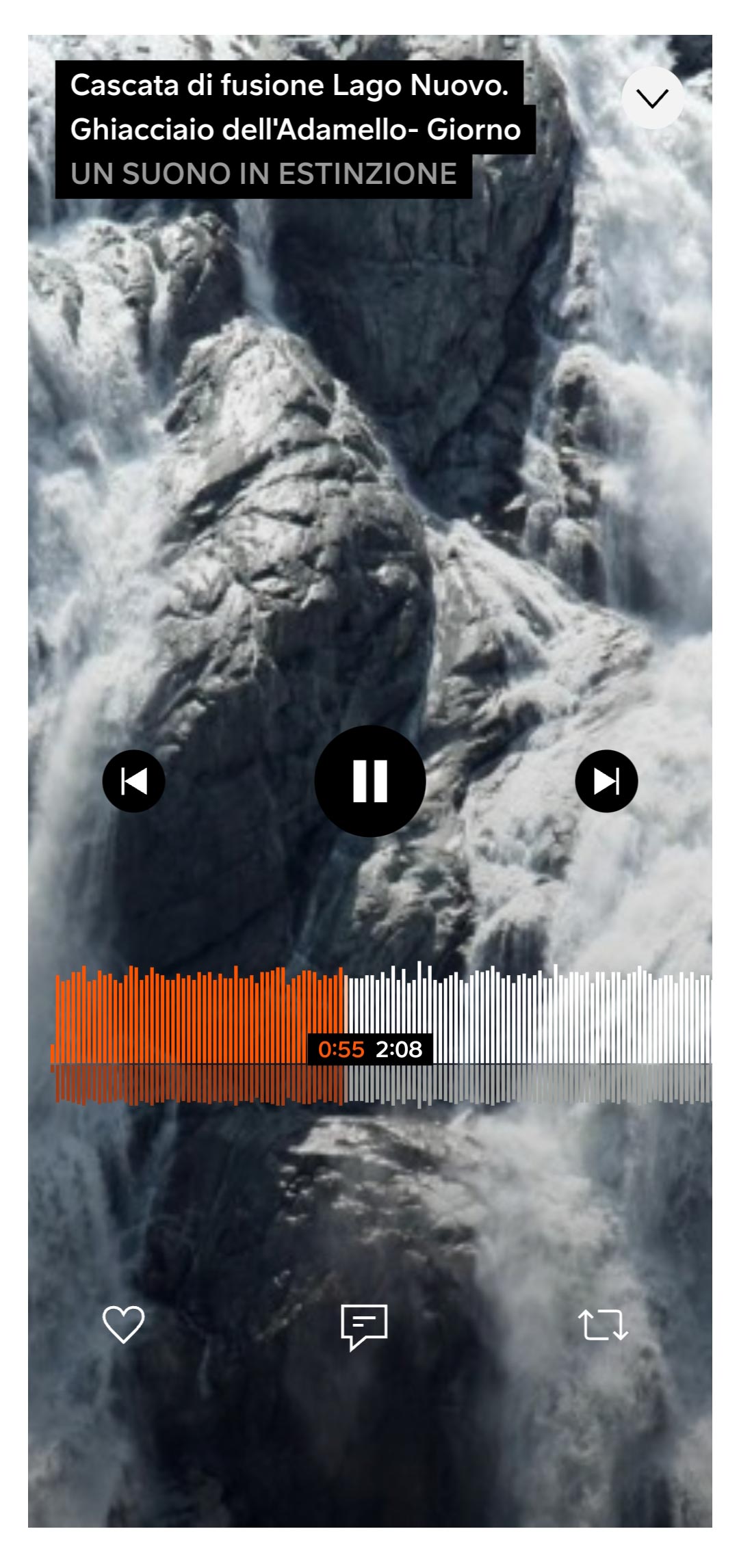Skip to the previous track

coord(133,781)
